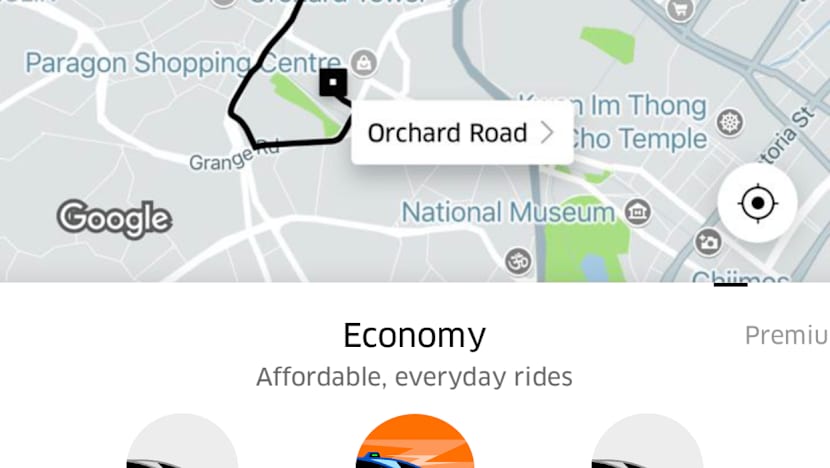Image resolution: width=830 pixels, height=468 pixels.
Task: Switch to the Premium ride category
Action: (x=786, y=336)
